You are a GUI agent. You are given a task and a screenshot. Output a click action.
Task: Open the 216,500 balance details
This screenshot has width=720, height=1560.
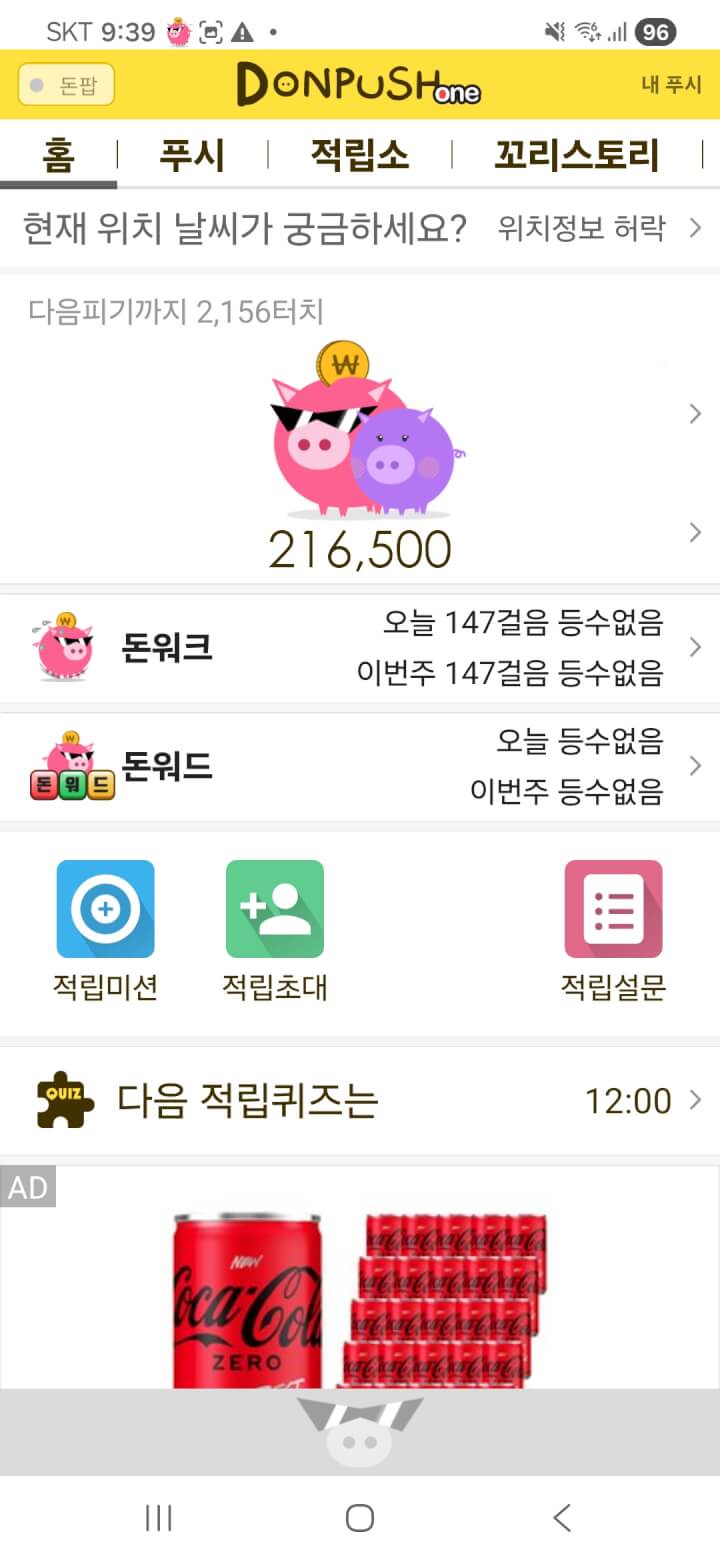coord(360,549)
